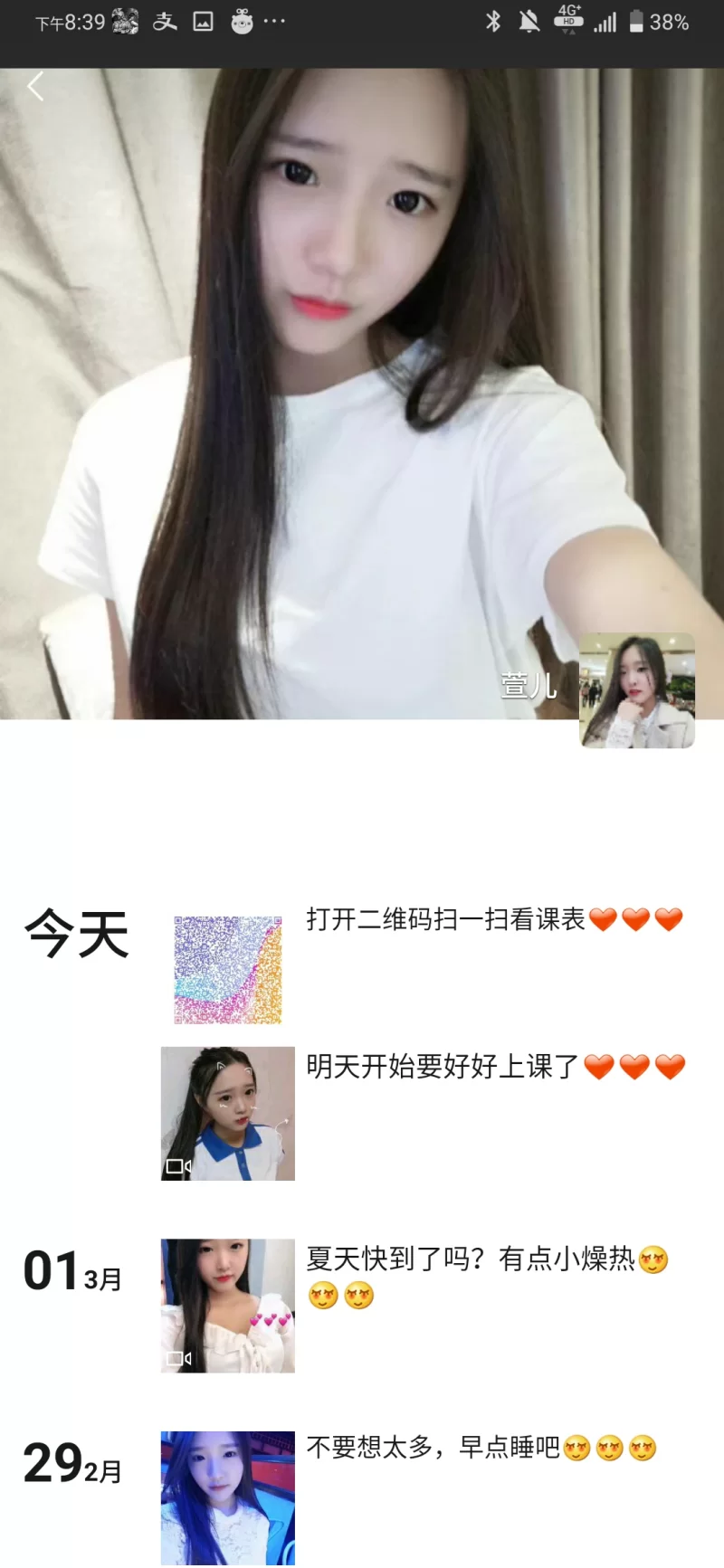724x1568 pixels.
Task: Open the 01 March video post 夏天快到了吗
Action: pos(228,1305)
